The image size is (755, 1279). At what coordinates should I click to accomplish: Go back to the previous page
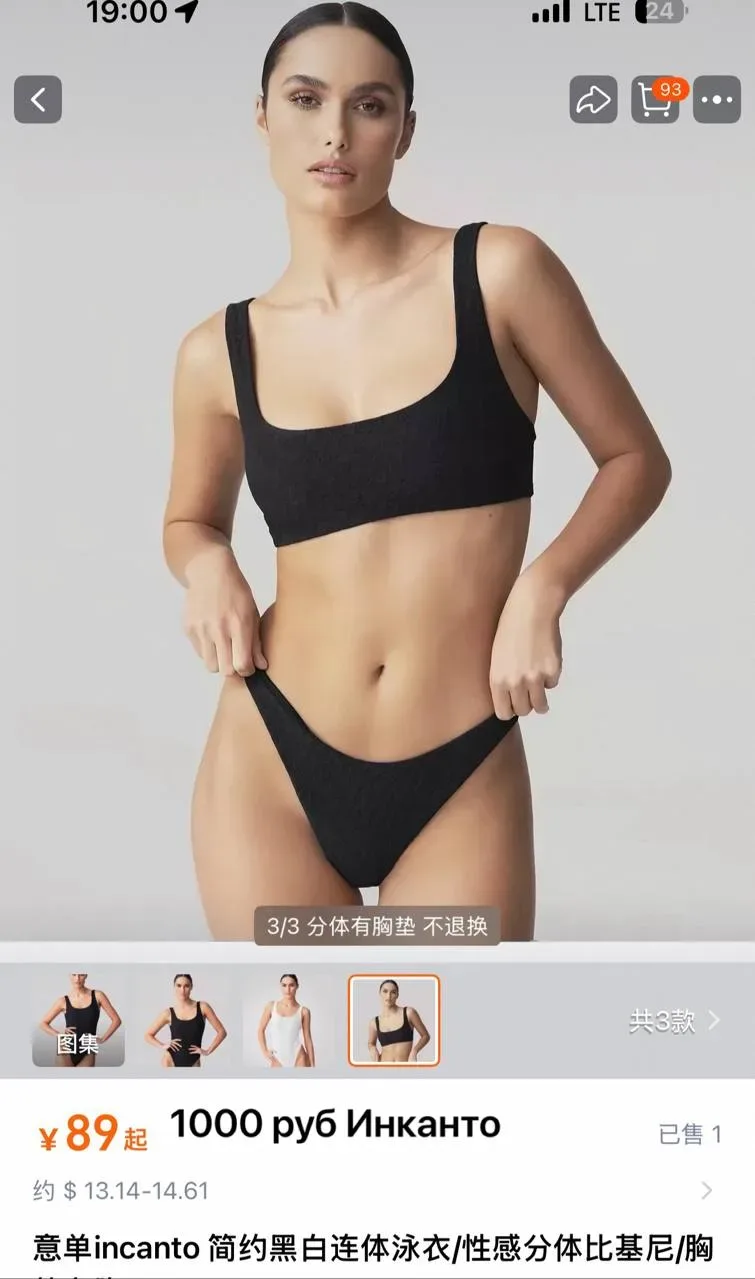click(x=38, y=100)
